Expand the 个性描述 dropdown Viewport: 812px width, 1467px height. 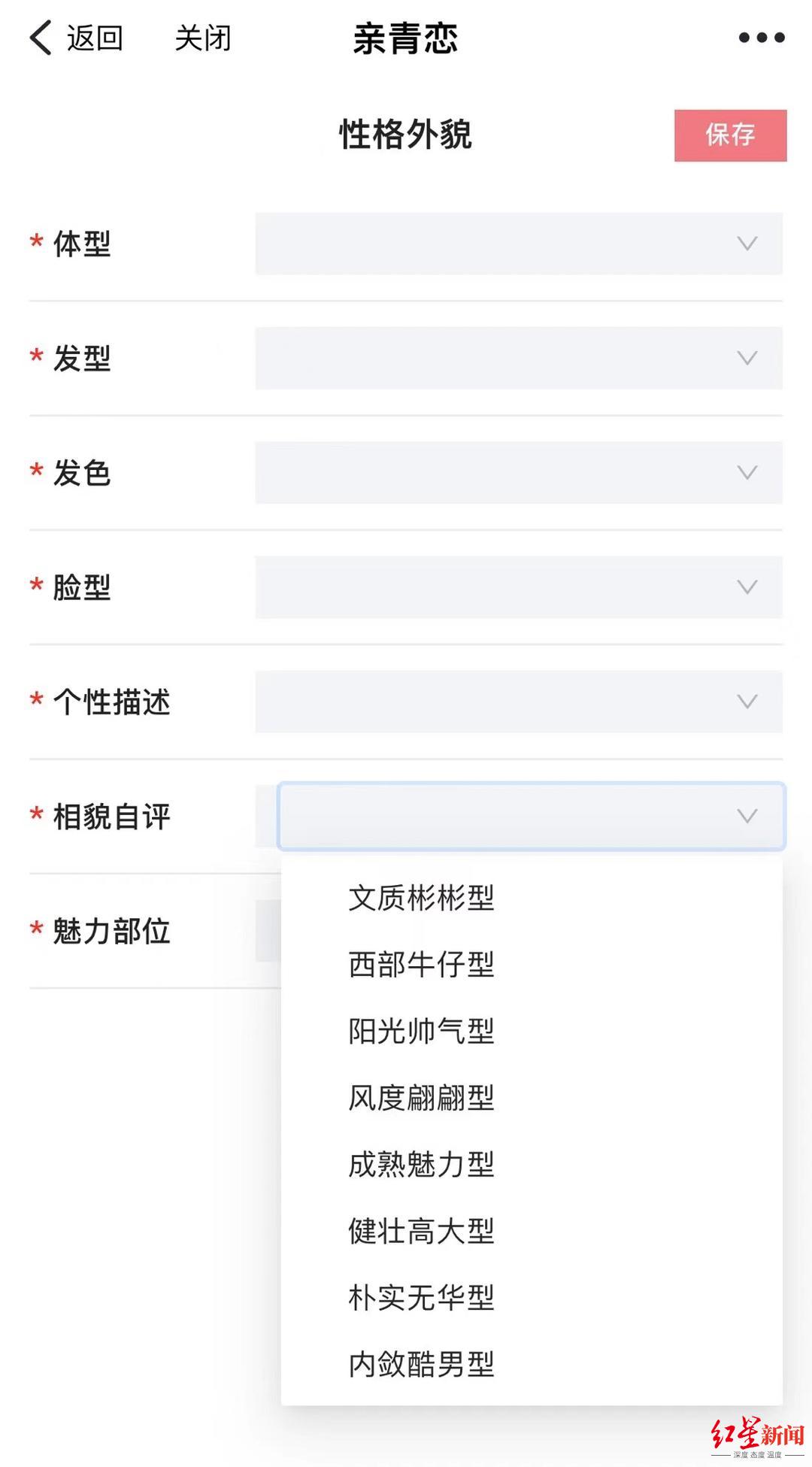pyautogui.click(x=519, y=702)
